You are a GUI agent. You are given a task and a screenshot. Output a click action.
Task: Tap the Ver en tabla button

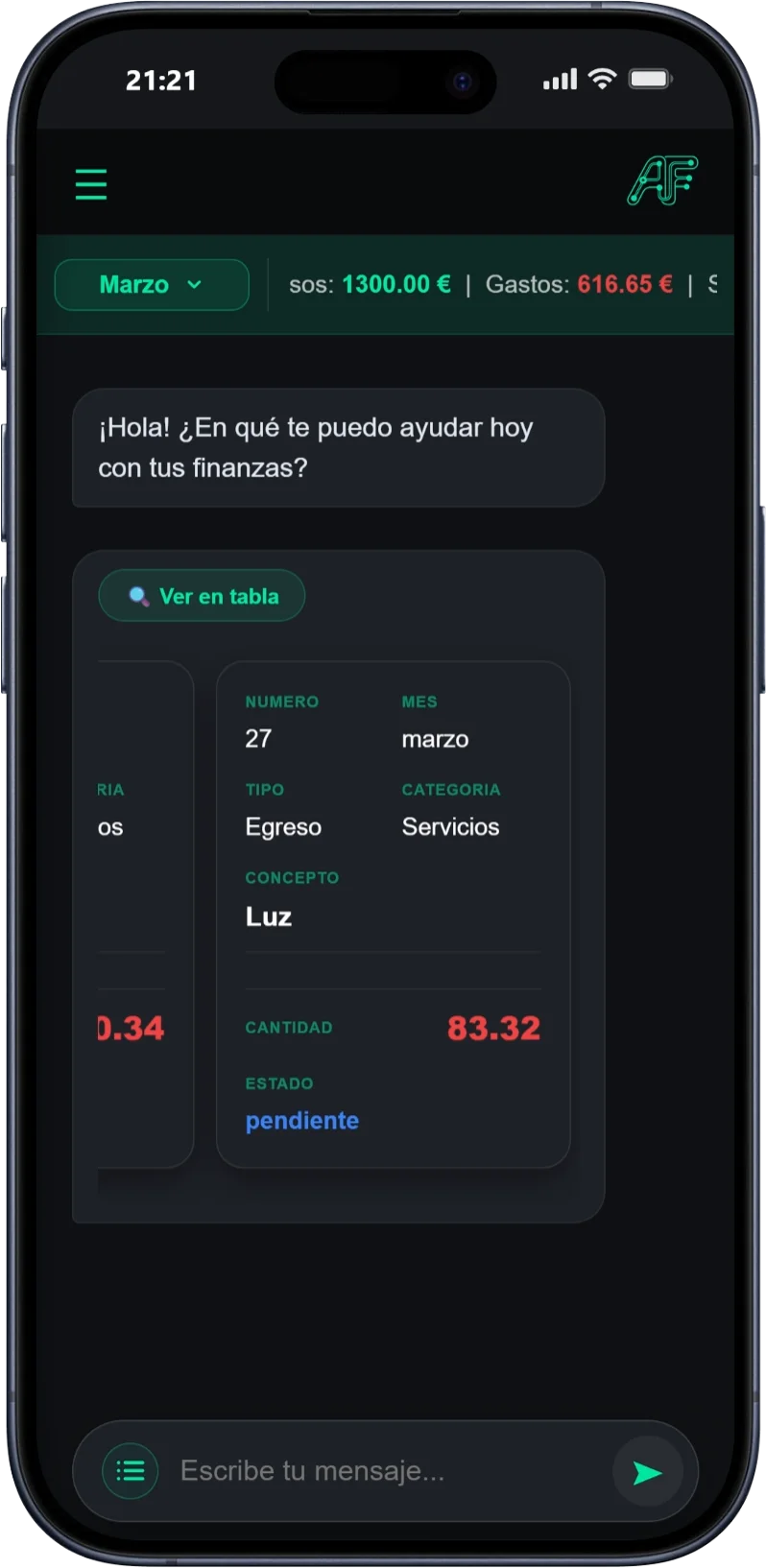pos(202,596)
